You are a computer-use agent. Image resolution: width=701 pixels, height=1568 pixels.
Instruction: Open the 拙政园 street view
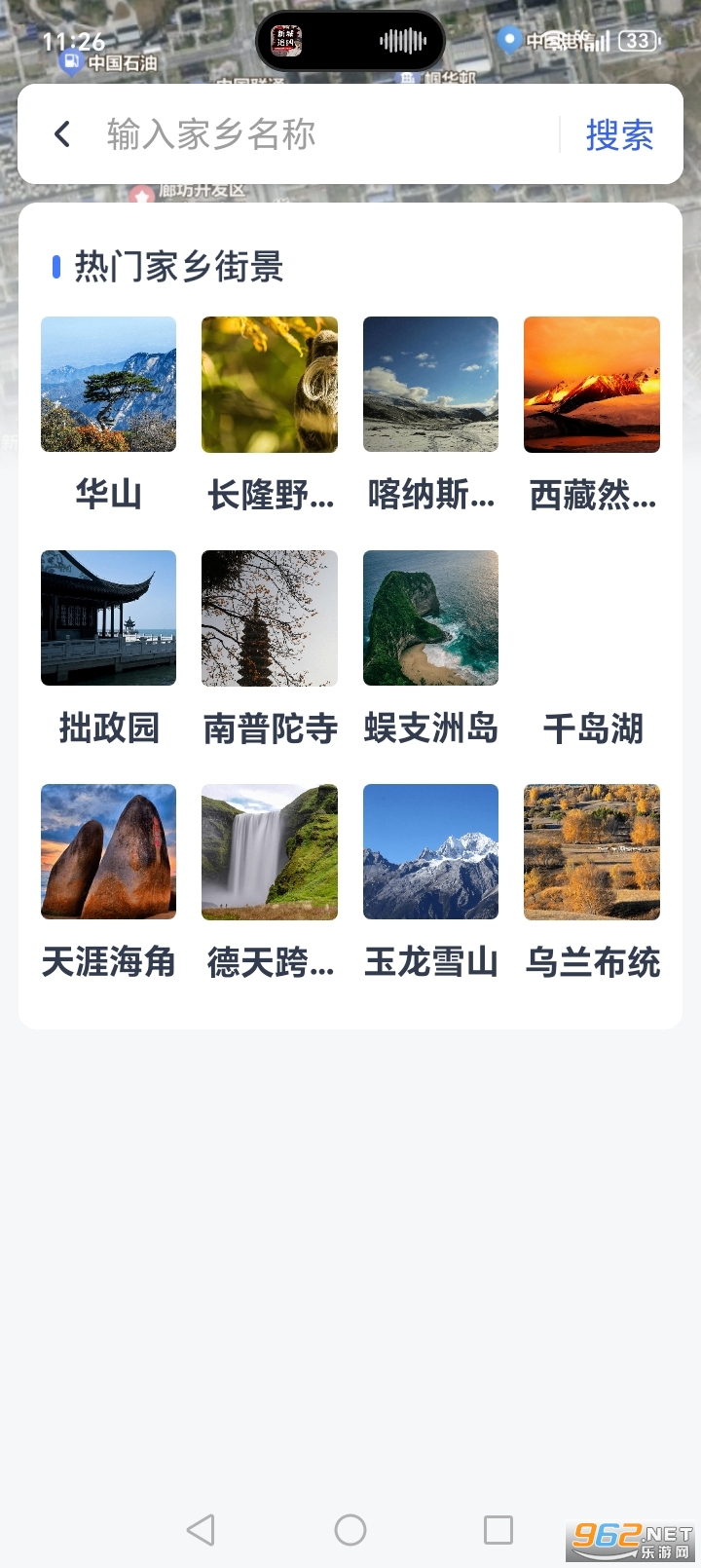point(108,617)
